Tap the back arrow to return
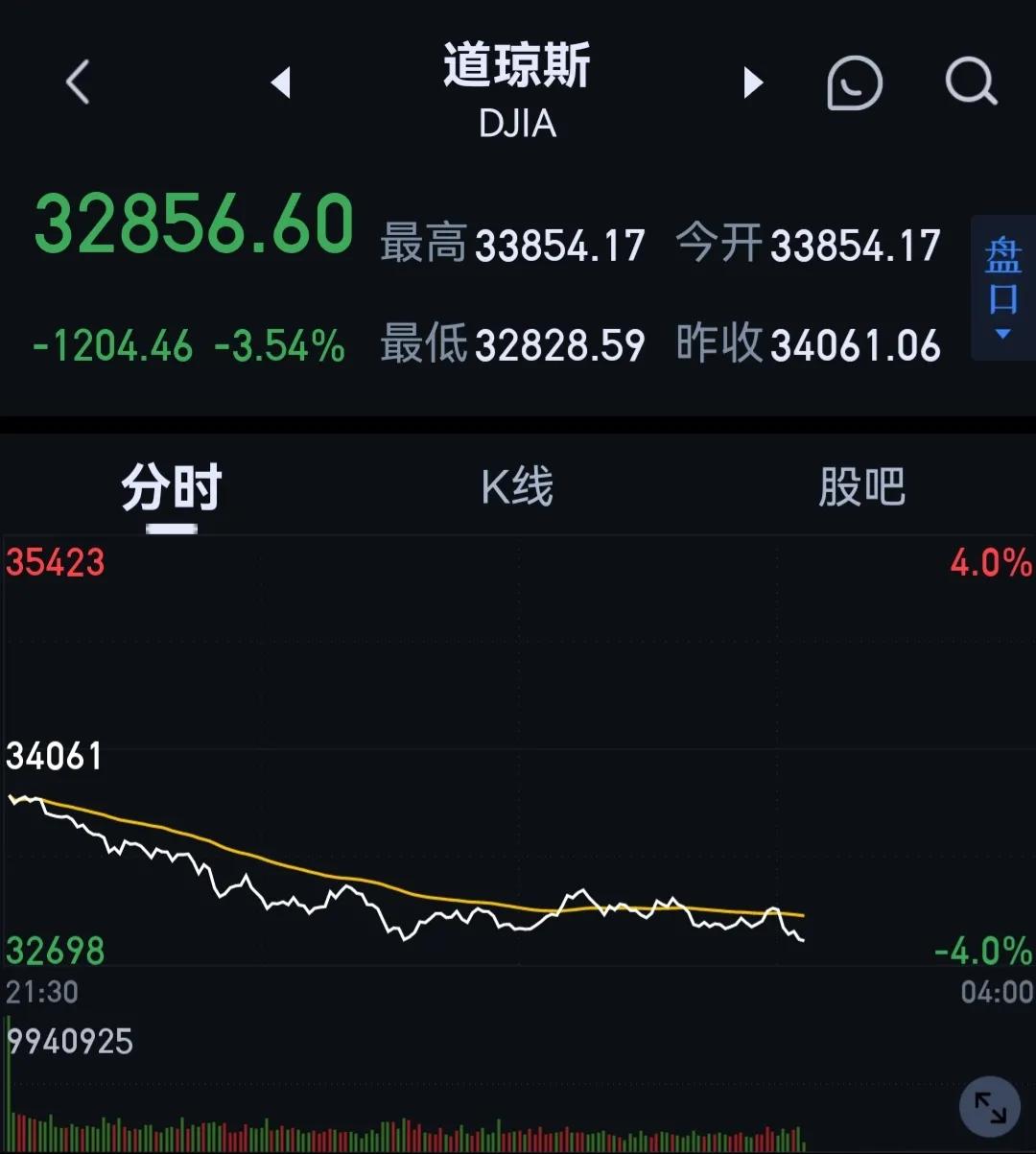Viewport: 1036px width, 1154px height. pos(77,82)
